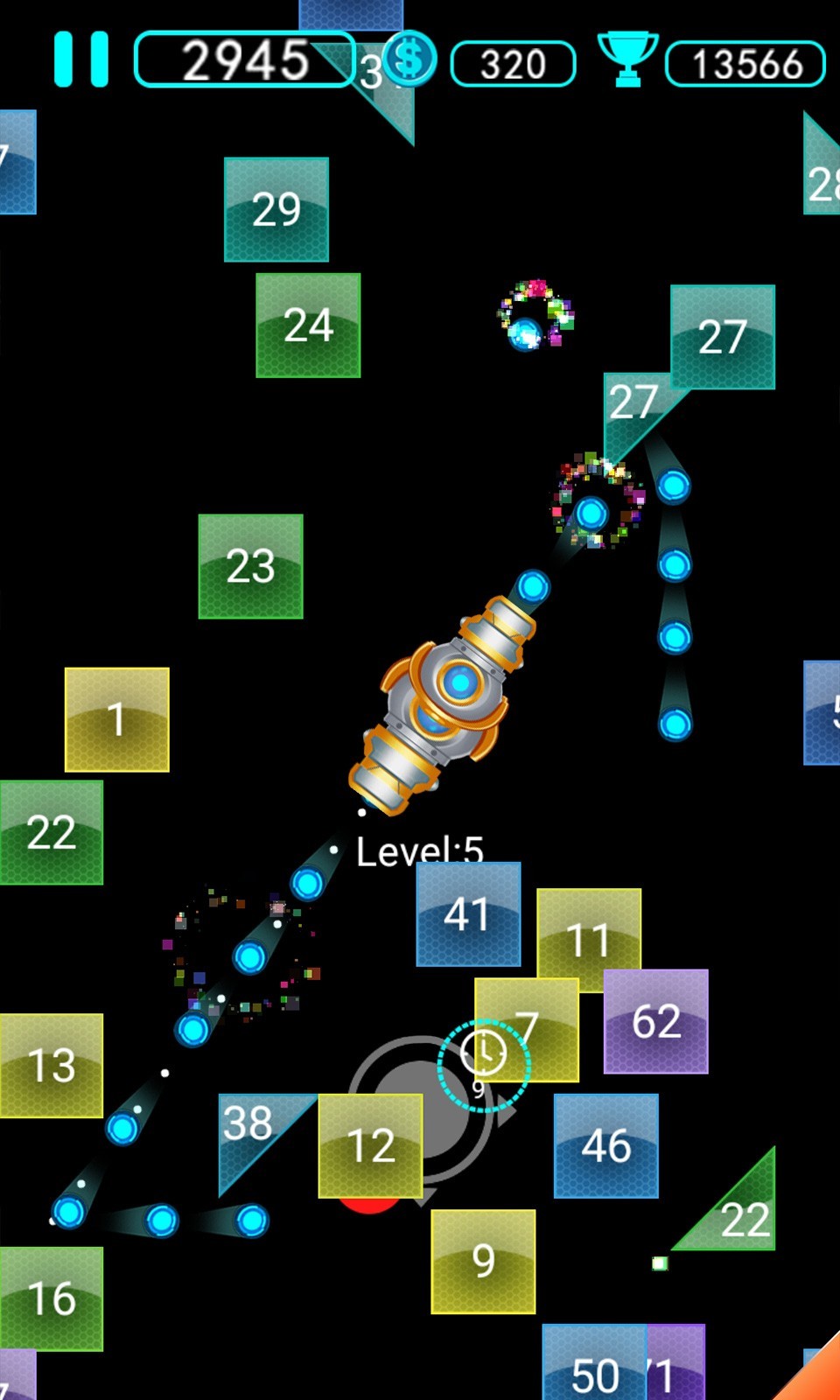The height and width of the screenshot is (1400, 840).
Task: Pause the game
Action: tap(81, 59)
